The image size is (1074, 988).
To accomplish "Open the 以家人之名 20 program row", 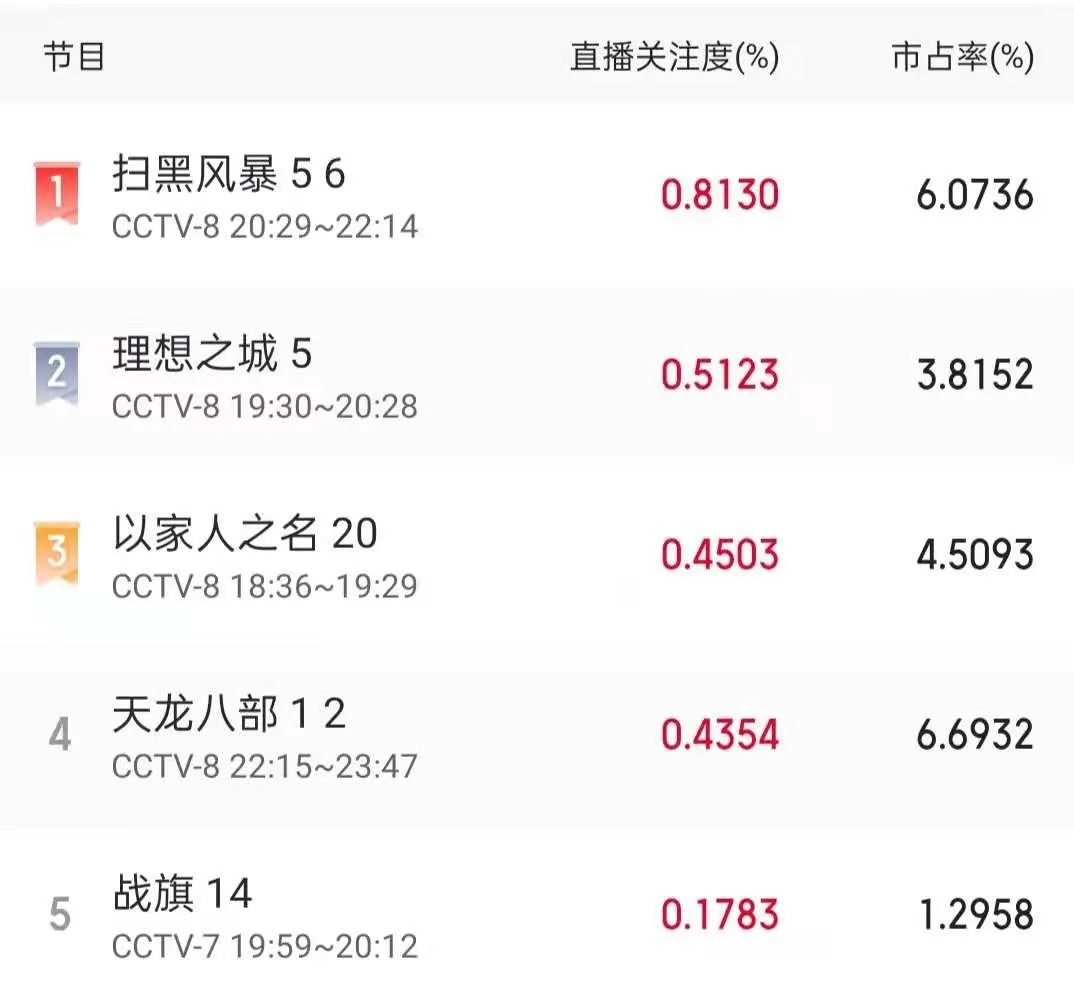I will click(537, 554).
